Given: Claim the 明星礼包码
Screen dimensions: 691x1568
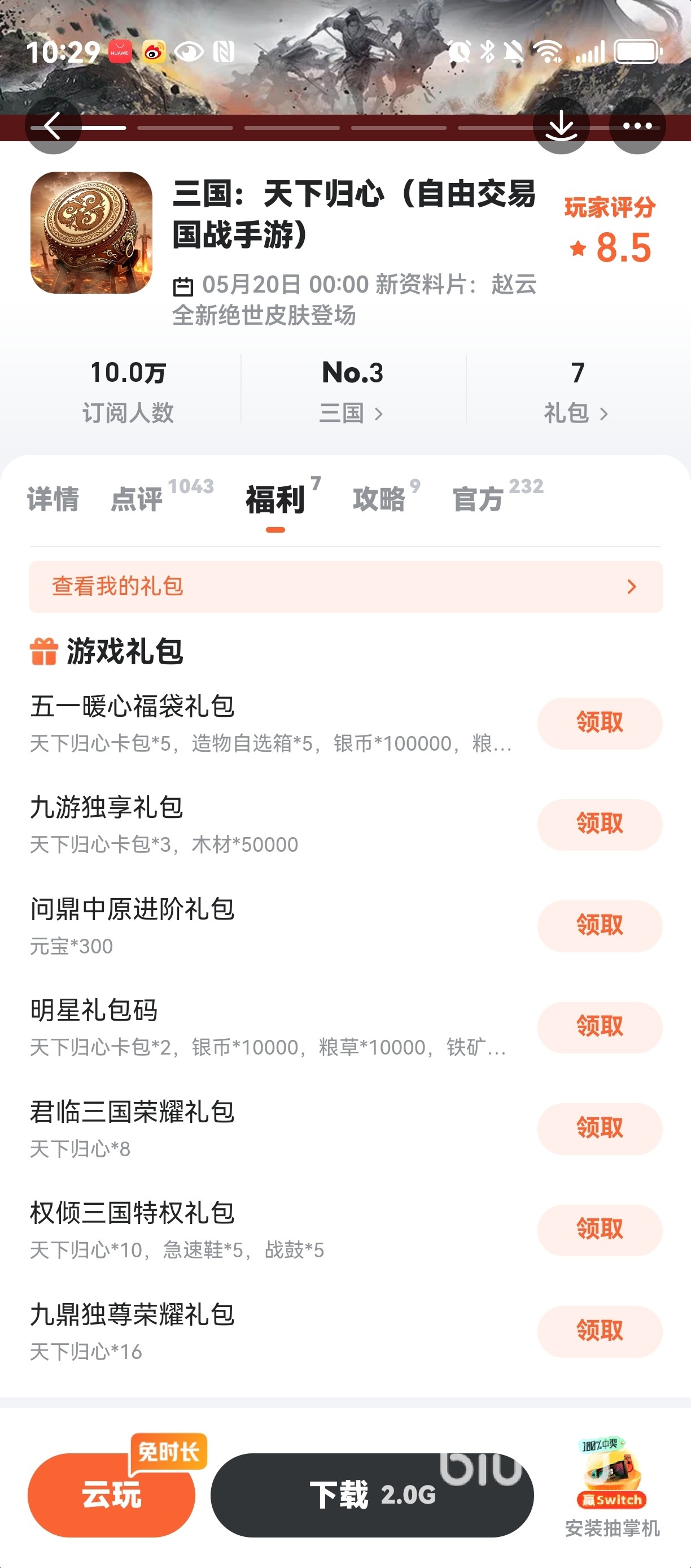Looking at the screenshot, I should [x=600, y=1027].
